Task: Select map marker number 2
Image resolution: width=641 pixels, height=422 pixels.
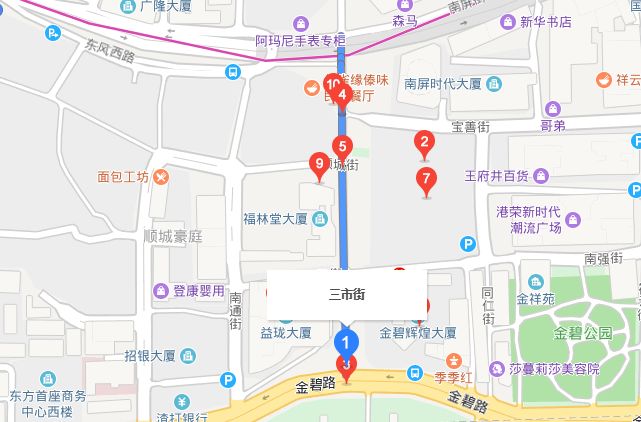Action: 424,142
